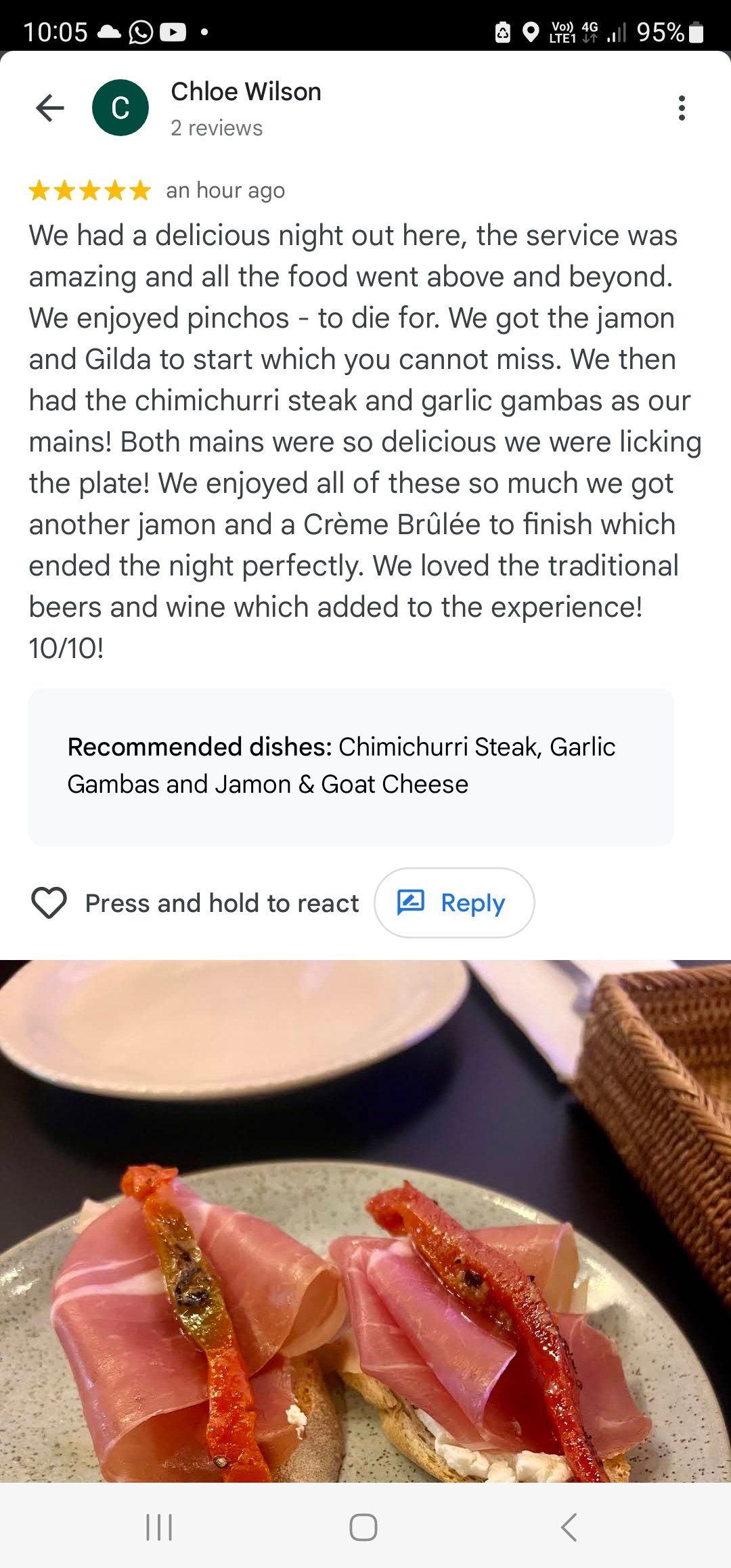Tap the system home button
The height and width of the screenshot is (1568, 731).
tap(363, 1527)
